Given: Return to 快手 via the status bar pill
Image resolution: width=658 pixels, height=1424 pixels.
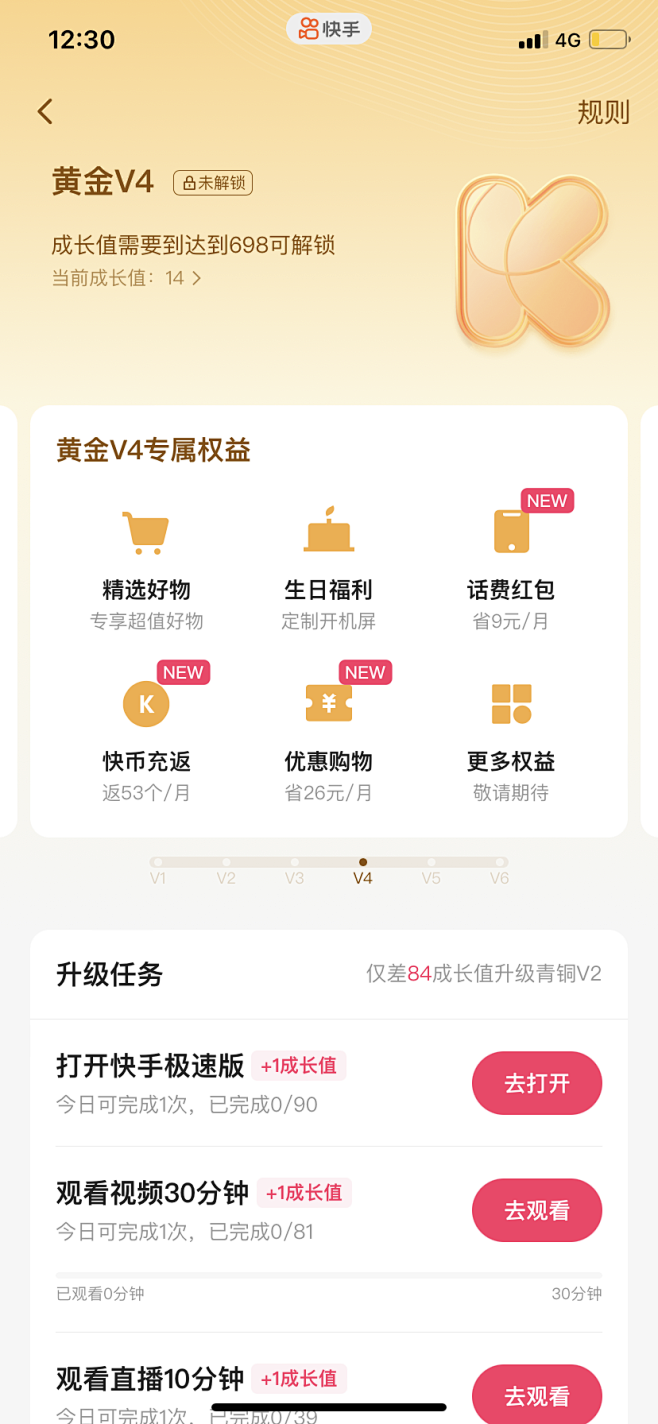Looking at the screenshot, I should [329, 29].
